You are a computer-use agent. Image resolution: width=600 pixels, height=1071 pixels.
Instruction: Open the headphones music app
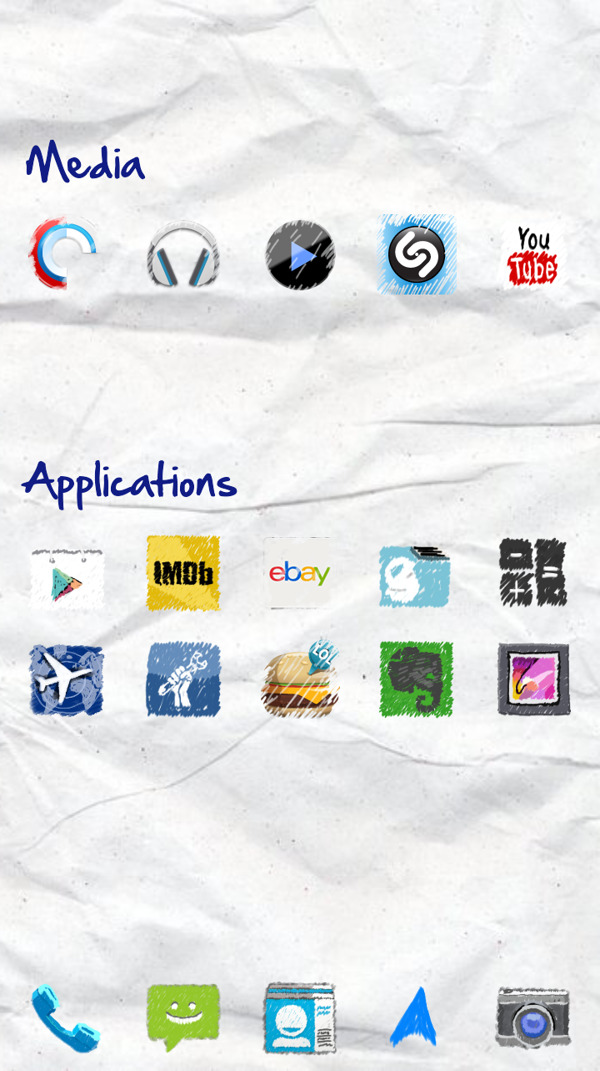coord(183,255)
